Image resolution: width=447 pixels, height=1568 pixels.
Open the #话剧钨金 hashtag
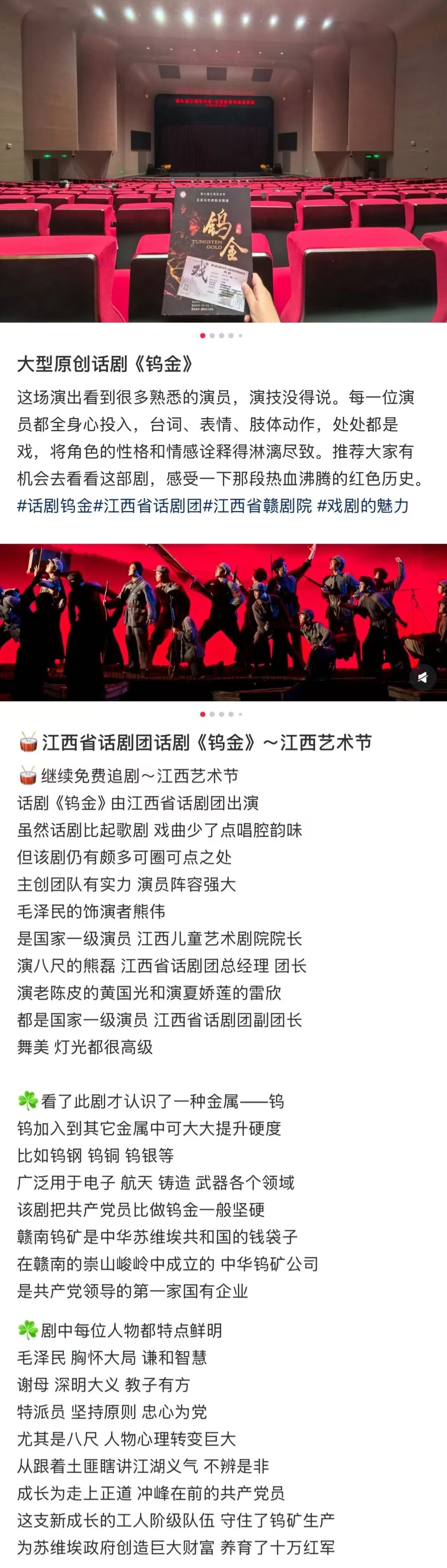[x=55, y=506]
